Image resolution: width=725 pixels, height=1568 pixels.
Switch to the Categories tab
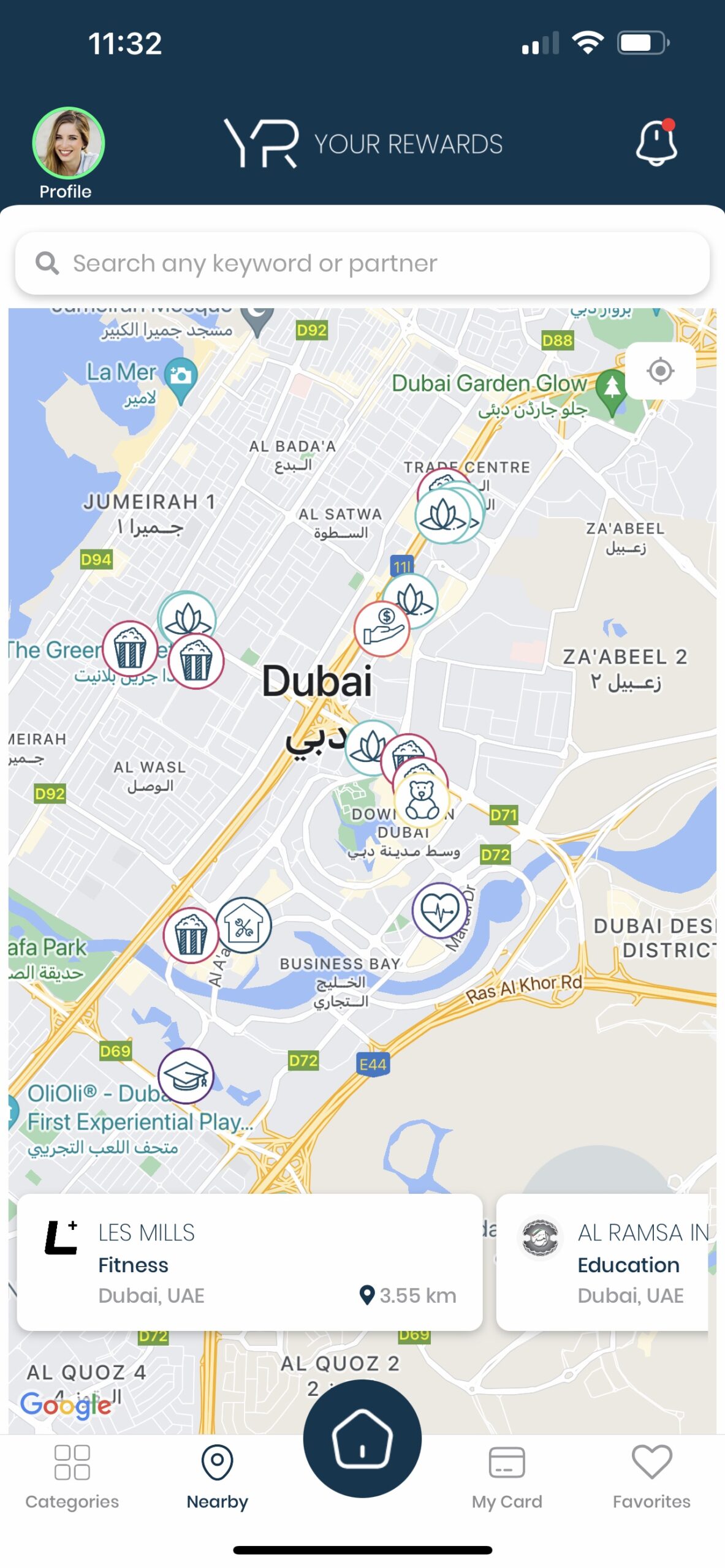(x=72, y=1476)
